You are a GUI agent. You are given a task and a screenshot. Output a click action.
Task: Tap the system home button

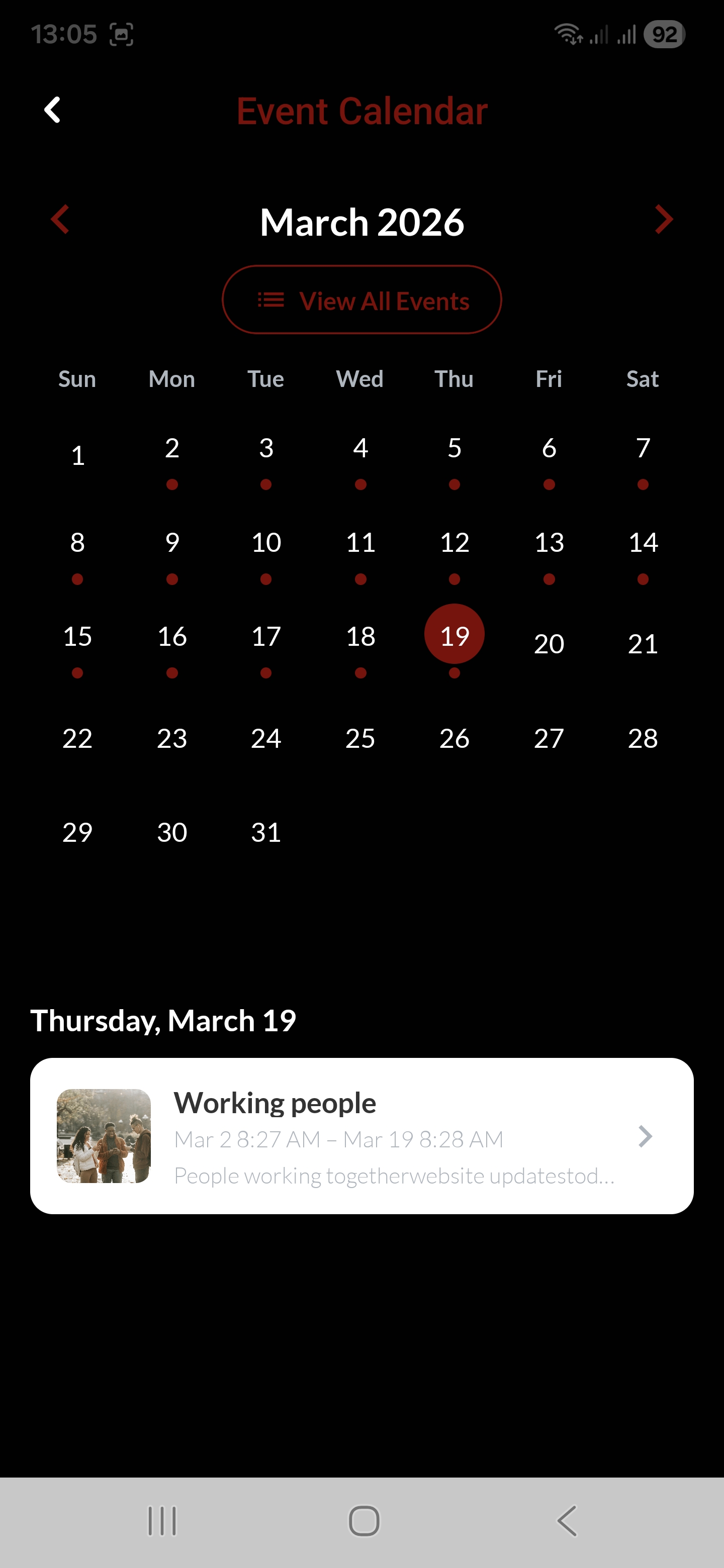tap(364, 1521)
